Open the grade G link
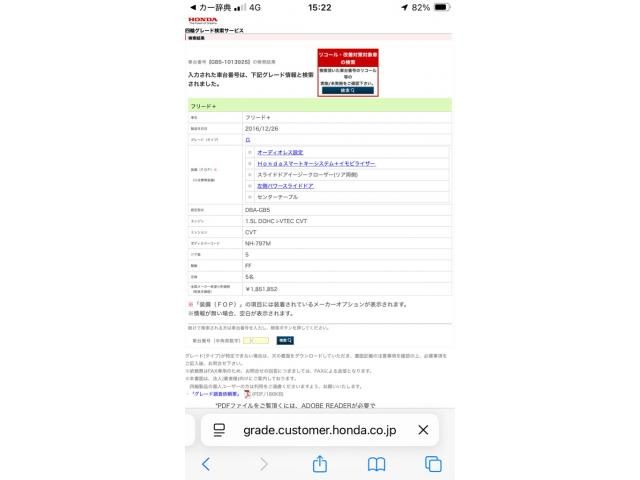 (x=248, y=141)
